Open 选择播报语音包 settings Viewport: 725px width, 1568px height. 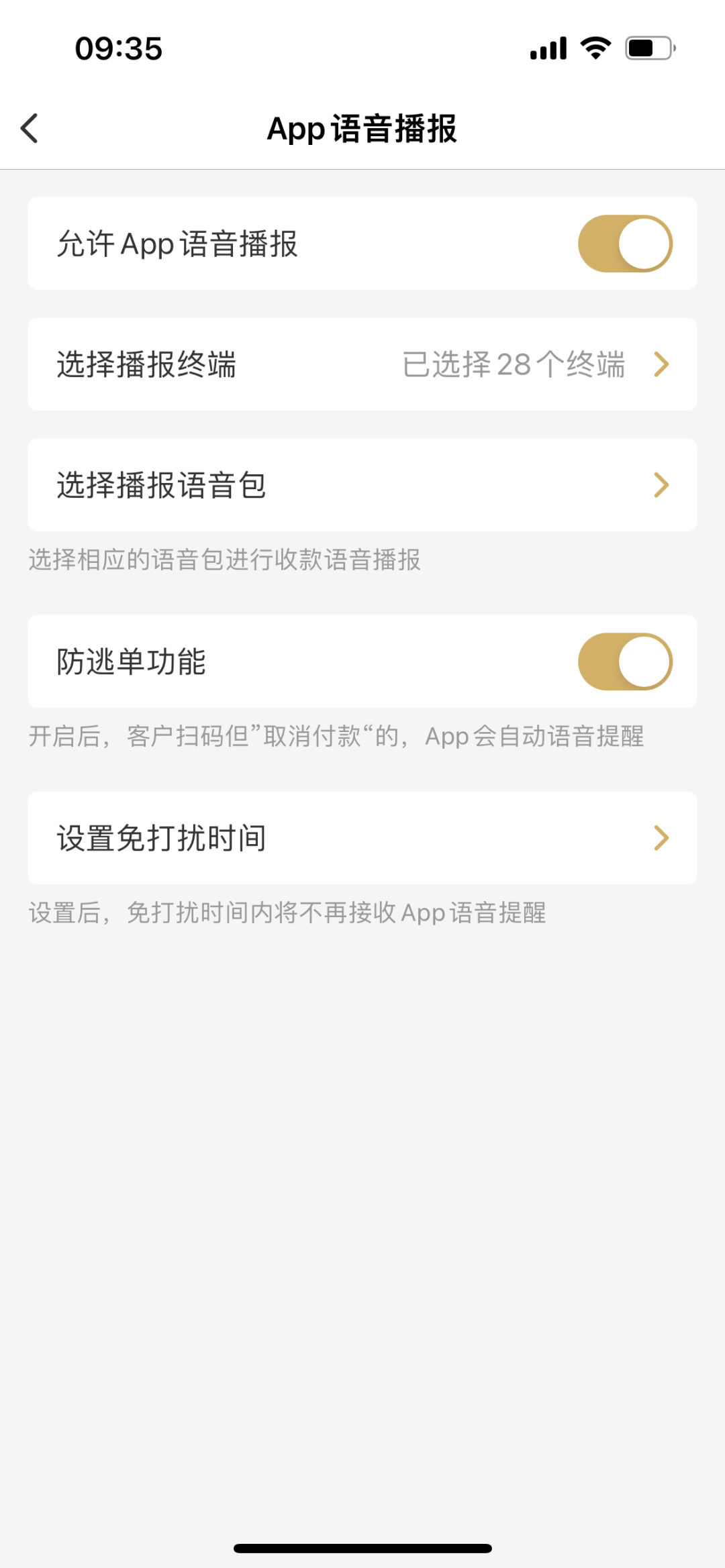coord(362,485)
